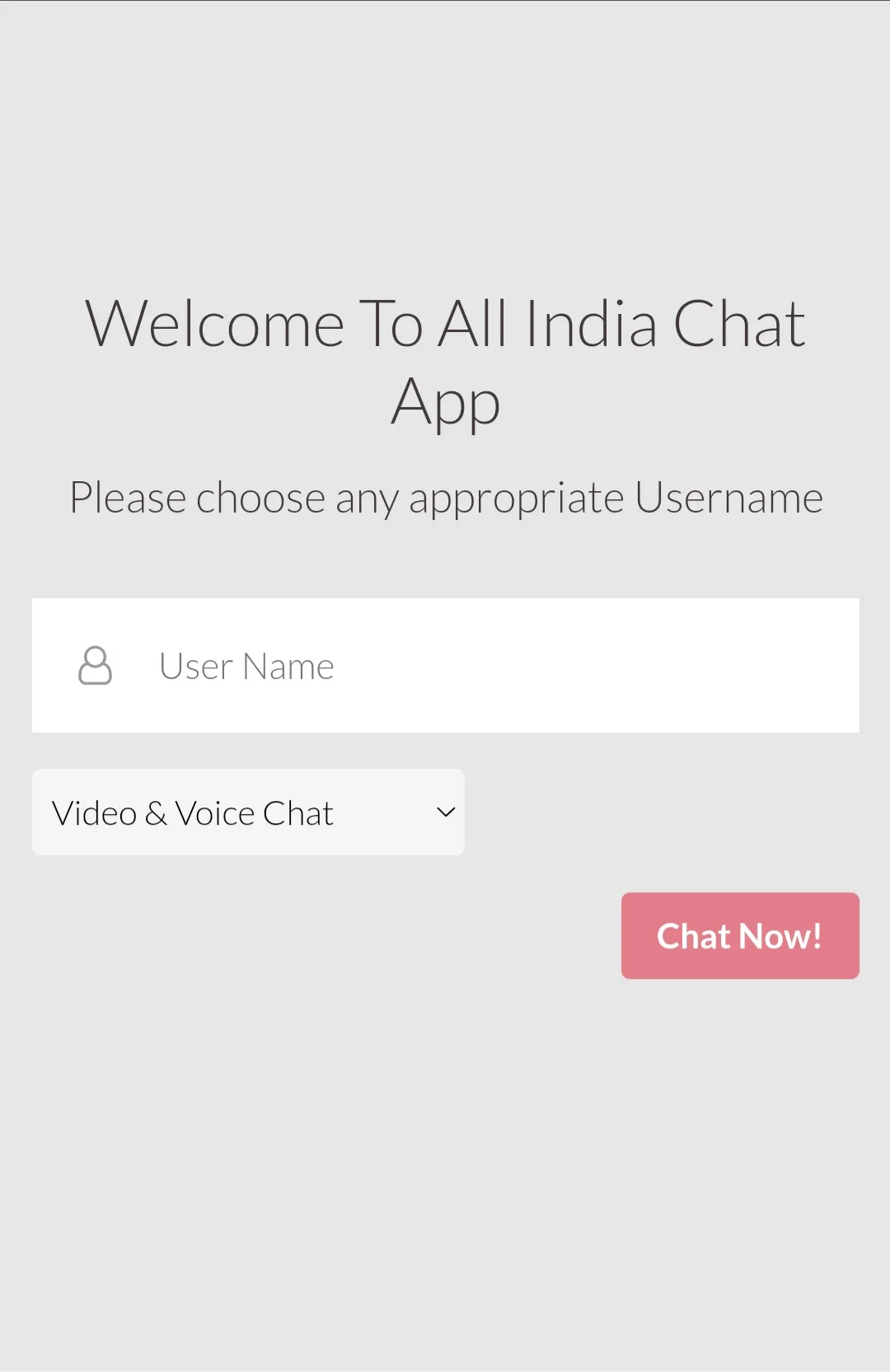Expand the Video & Voice Chat dropdown
The height and width of the screenshot is (1372, 890).
click(248, 812)
